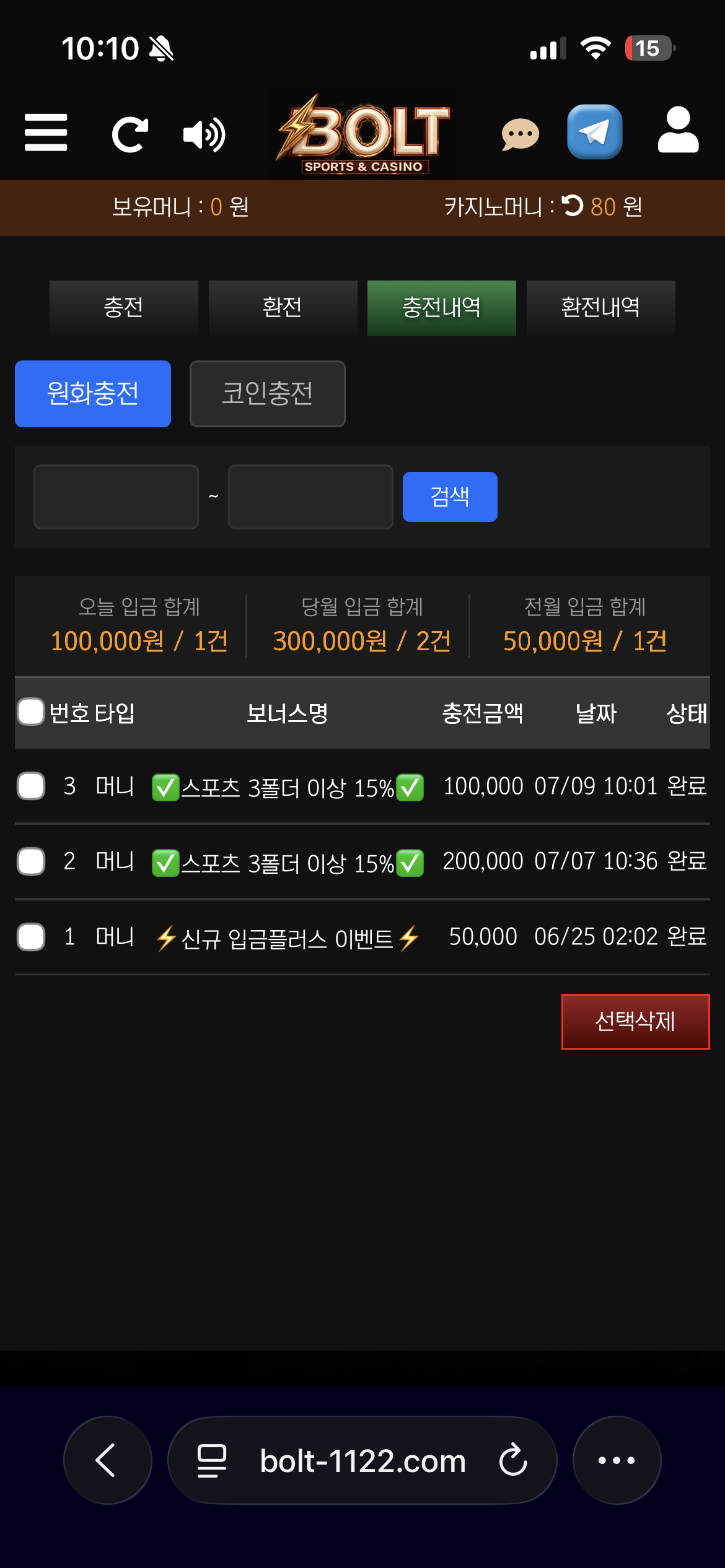Check the box for entry number 3
Image resolution: width=725 pixels, height=1568 pixels.
31,786
